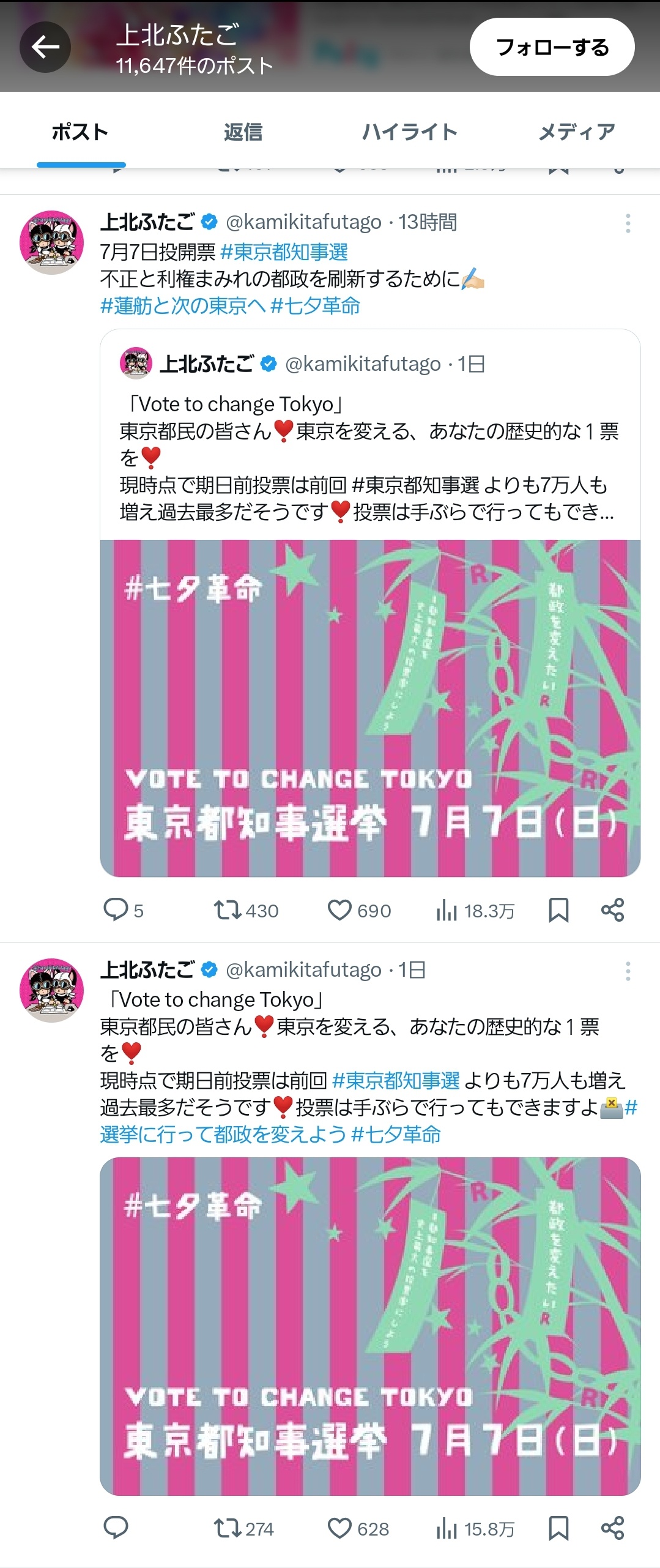Switch to the 返信 tab
Image resolution: width=660 pixels, height=1568 pixels.
(x=243, y=132)
